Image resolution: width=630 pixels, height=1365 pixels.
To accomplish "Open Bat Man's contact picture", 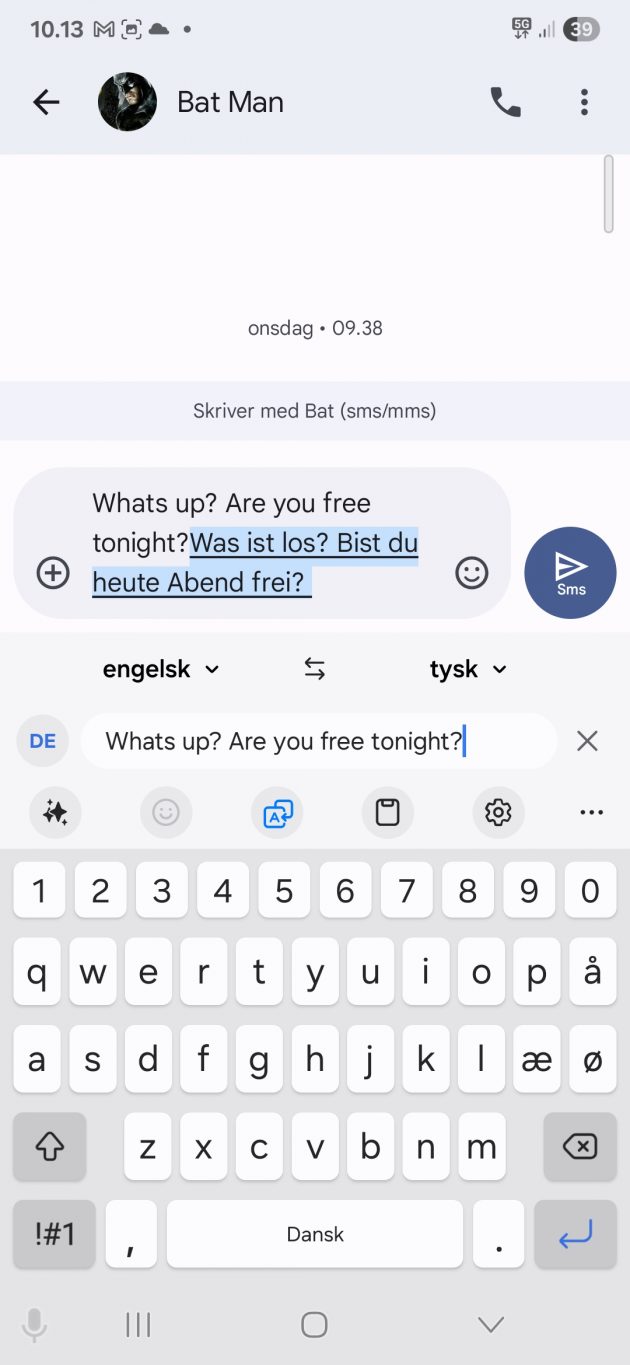I will pos(127,102).
